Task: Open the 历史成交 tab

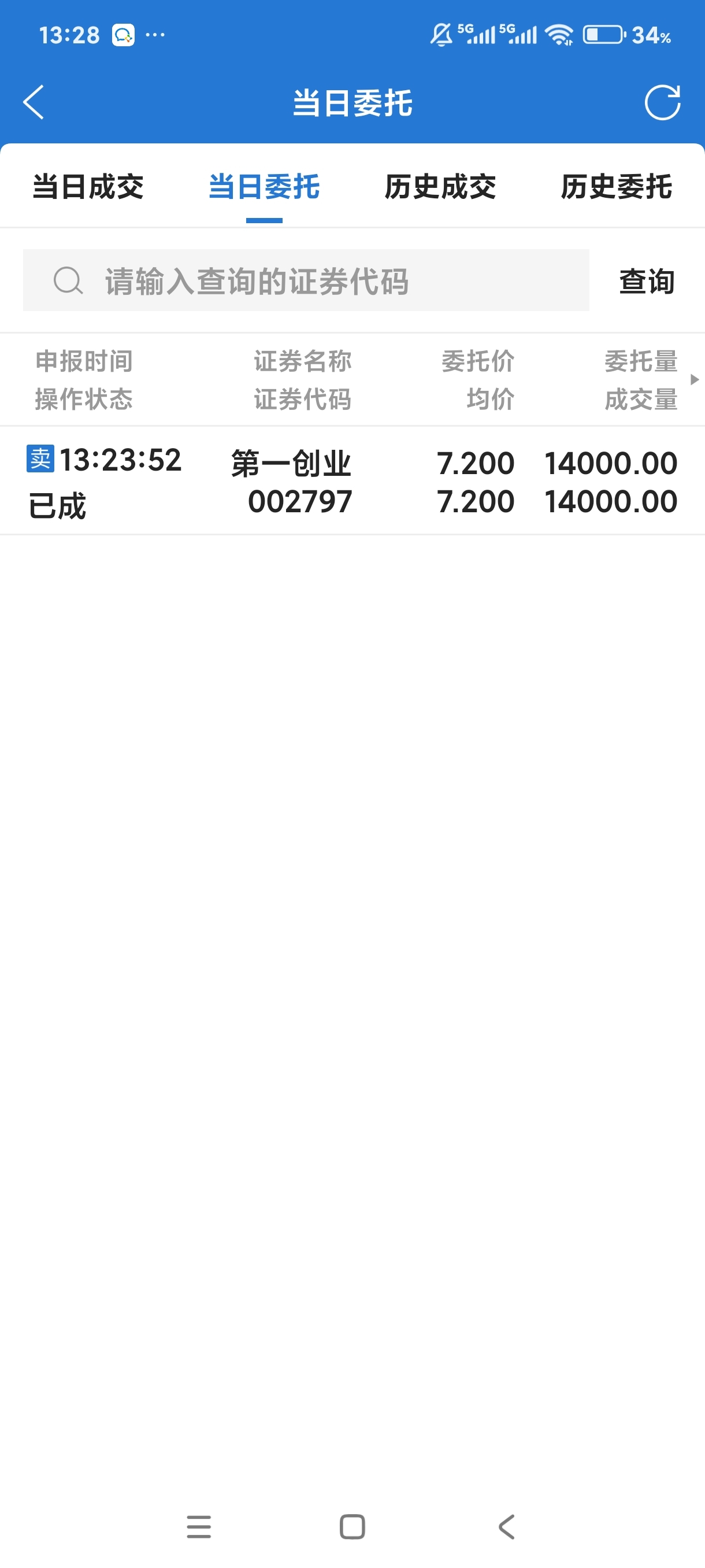Action: coord(440,187)
